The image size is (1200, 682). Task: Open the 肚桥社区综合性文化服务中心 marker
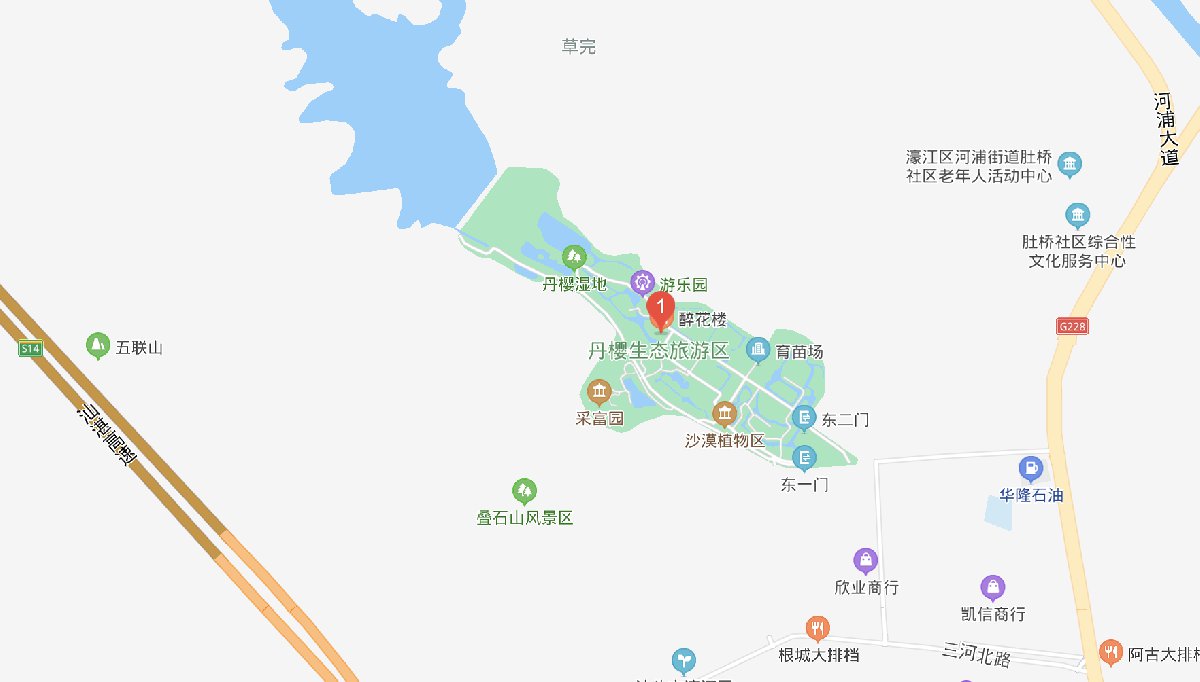click(x=1078, y=216)
